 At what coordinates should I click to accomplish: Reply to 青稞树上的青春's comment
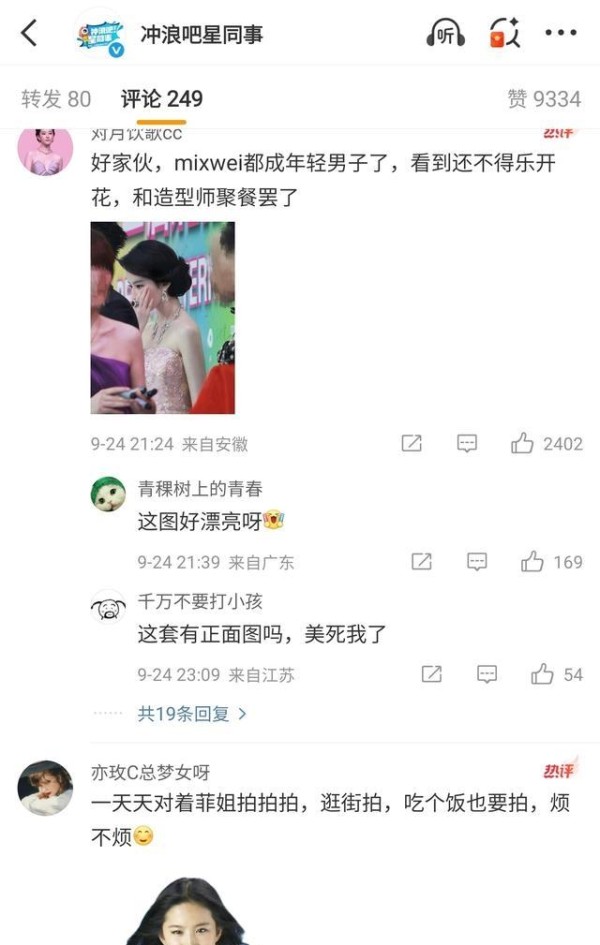point(477,562)
